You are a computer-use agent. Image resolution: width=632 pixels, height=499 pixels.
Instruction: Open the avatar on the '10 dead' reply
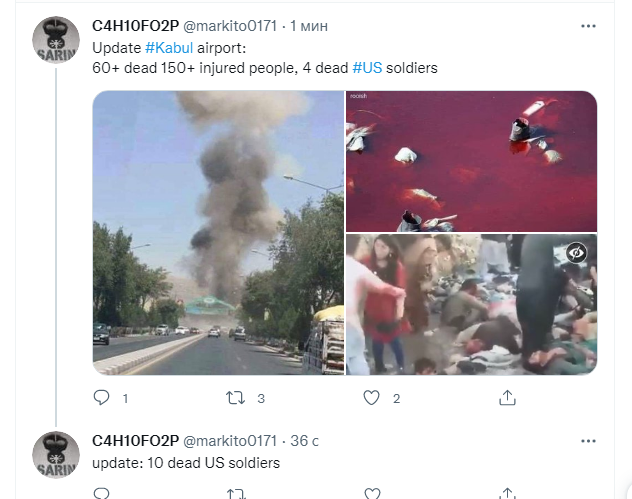[x=57, y=455]
